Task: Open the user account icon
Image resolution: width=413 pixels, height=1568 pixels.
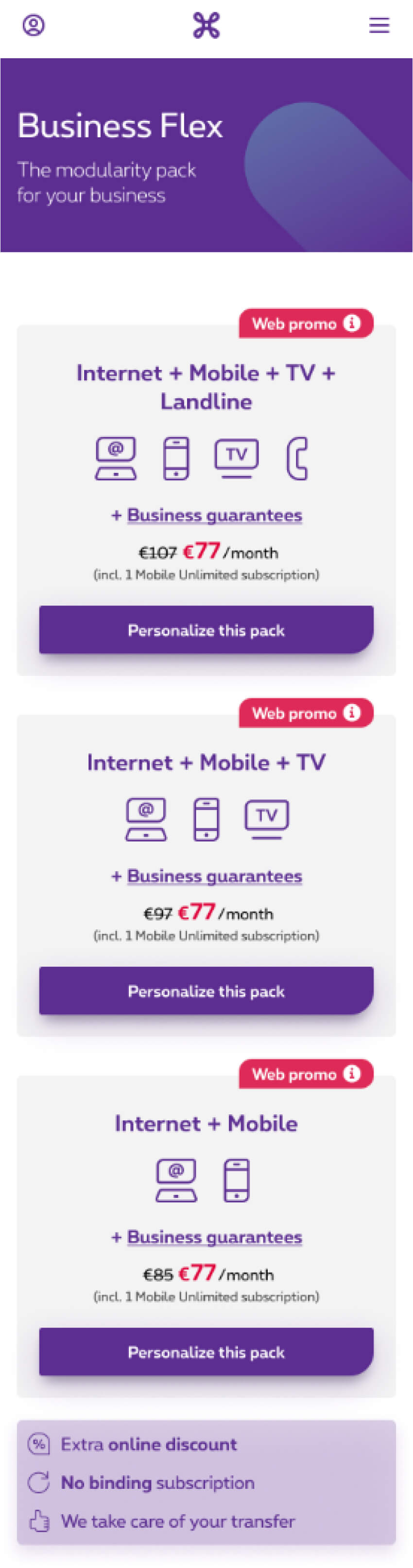Action: click(34, 26)
